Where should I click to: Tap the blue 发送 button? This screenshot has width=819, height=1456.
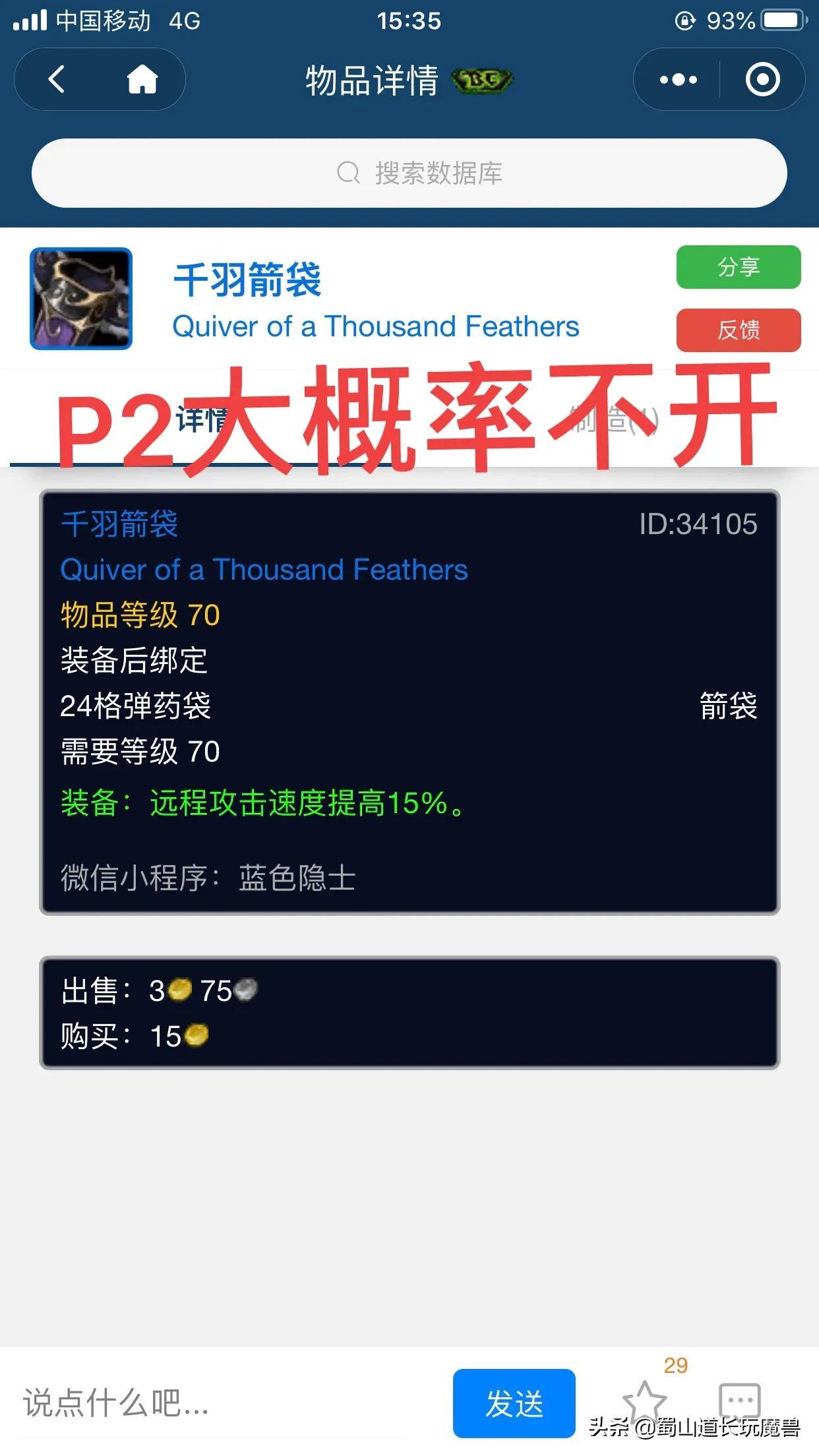coord(514,1403)
